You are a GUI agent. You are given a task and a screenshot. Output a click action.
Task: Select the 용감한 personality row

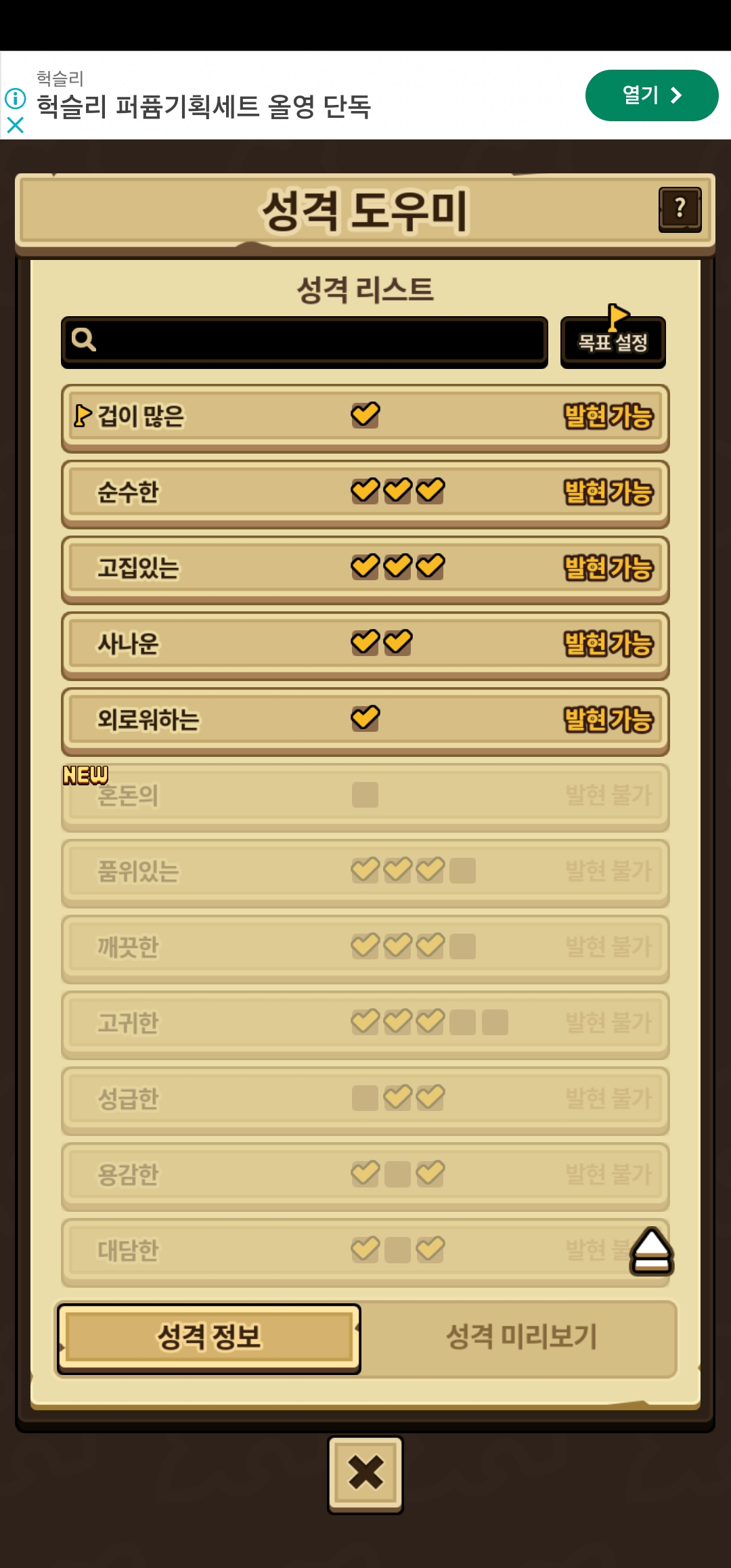365,1177
